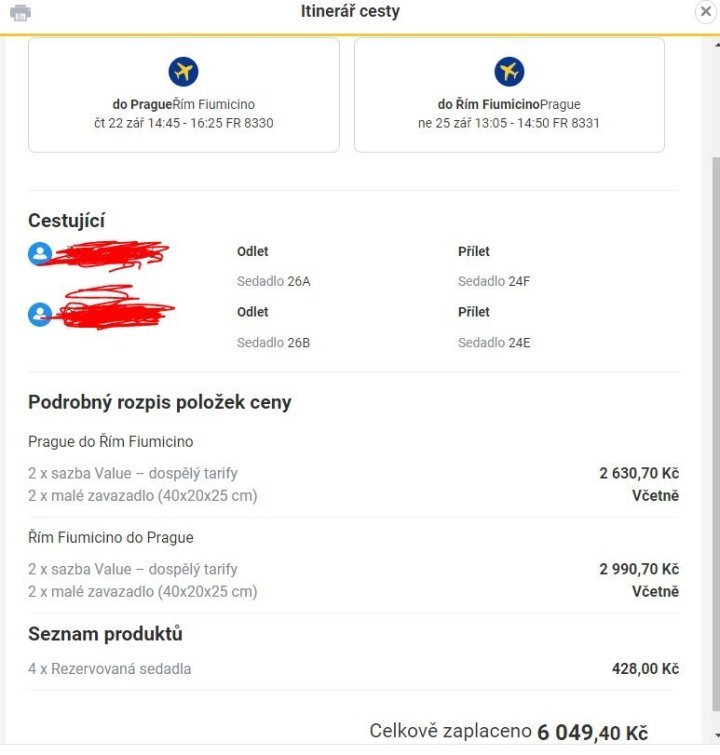Print the trip itinerary

19,12
